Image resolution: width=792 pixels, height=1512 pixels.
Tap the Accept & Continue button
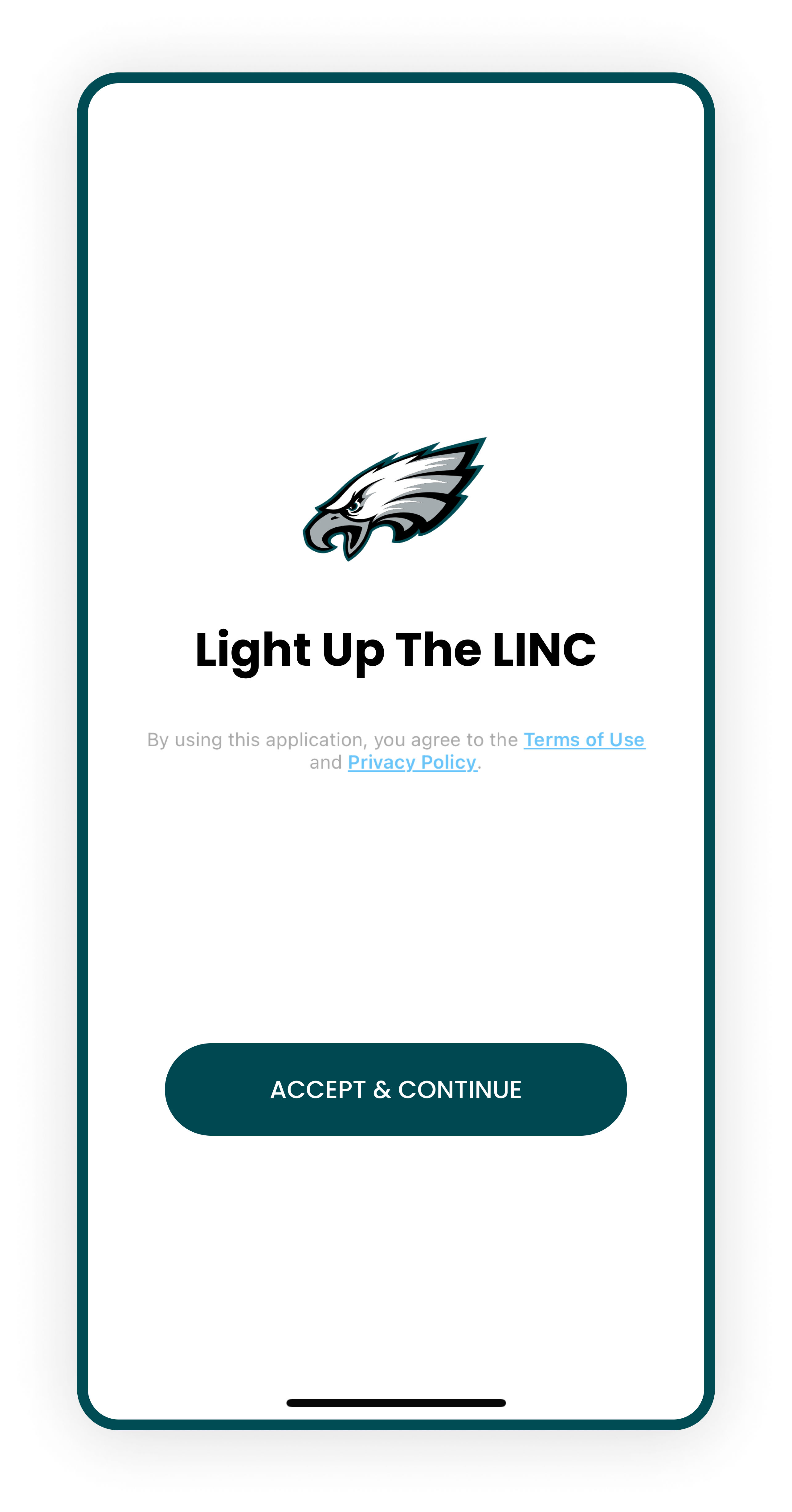click(x=396, y=1089)
